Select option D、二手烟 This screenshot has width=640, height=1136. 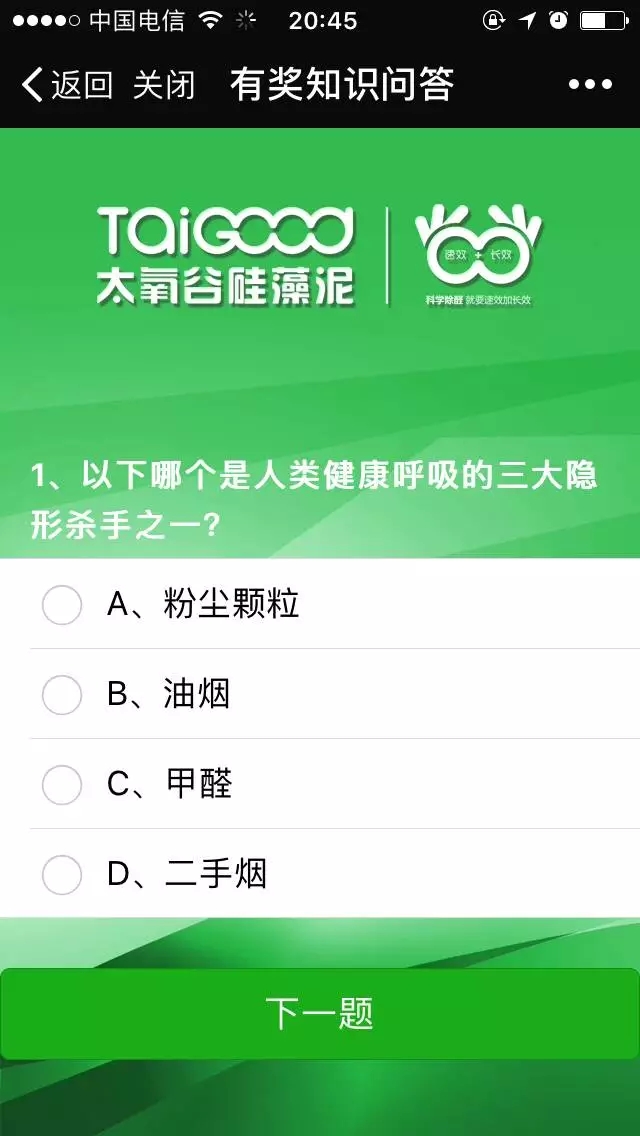(x=62, y=875)
